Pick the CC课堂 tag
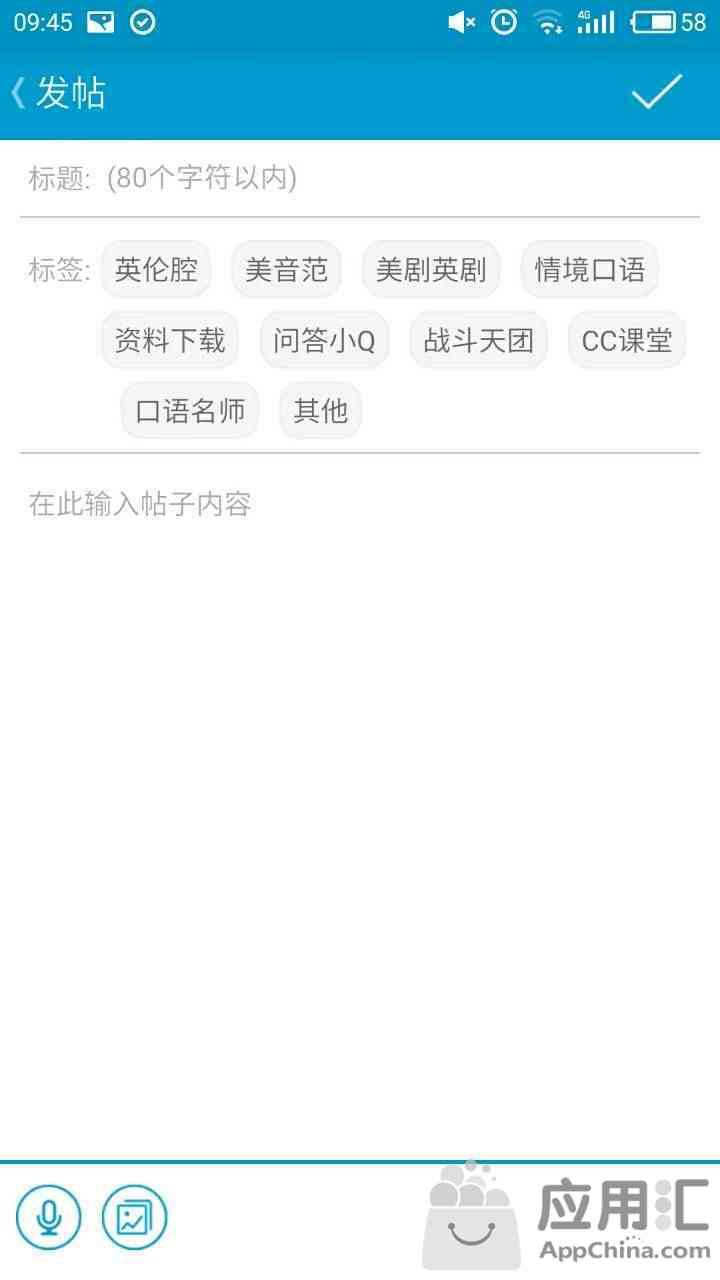Viewport: 720px width, 1280px height. click(x=627, y=340)
